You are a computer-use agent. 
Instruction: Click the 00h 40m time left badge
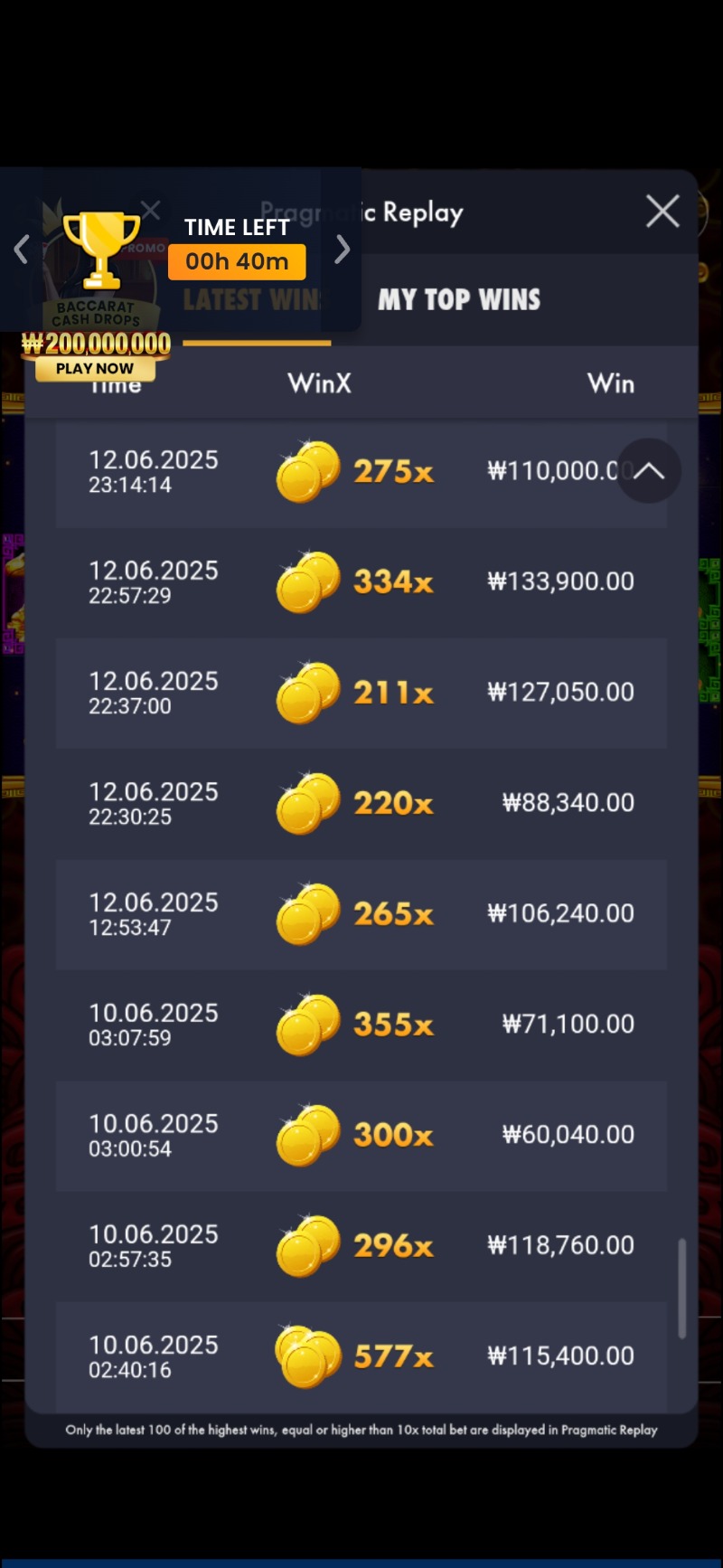pos(237,261)
